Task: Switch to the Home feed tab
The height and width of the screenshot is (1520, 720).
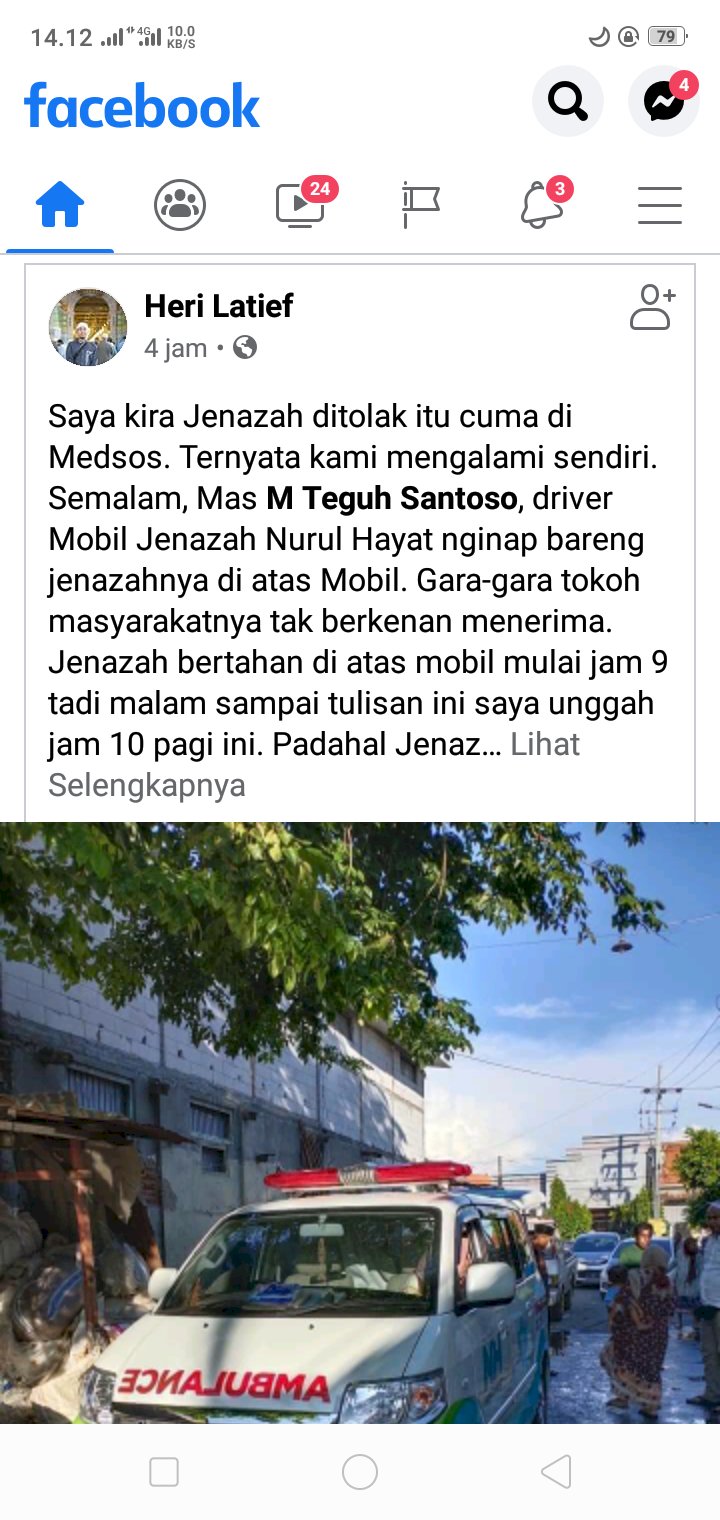Action: tap(60, 206)
